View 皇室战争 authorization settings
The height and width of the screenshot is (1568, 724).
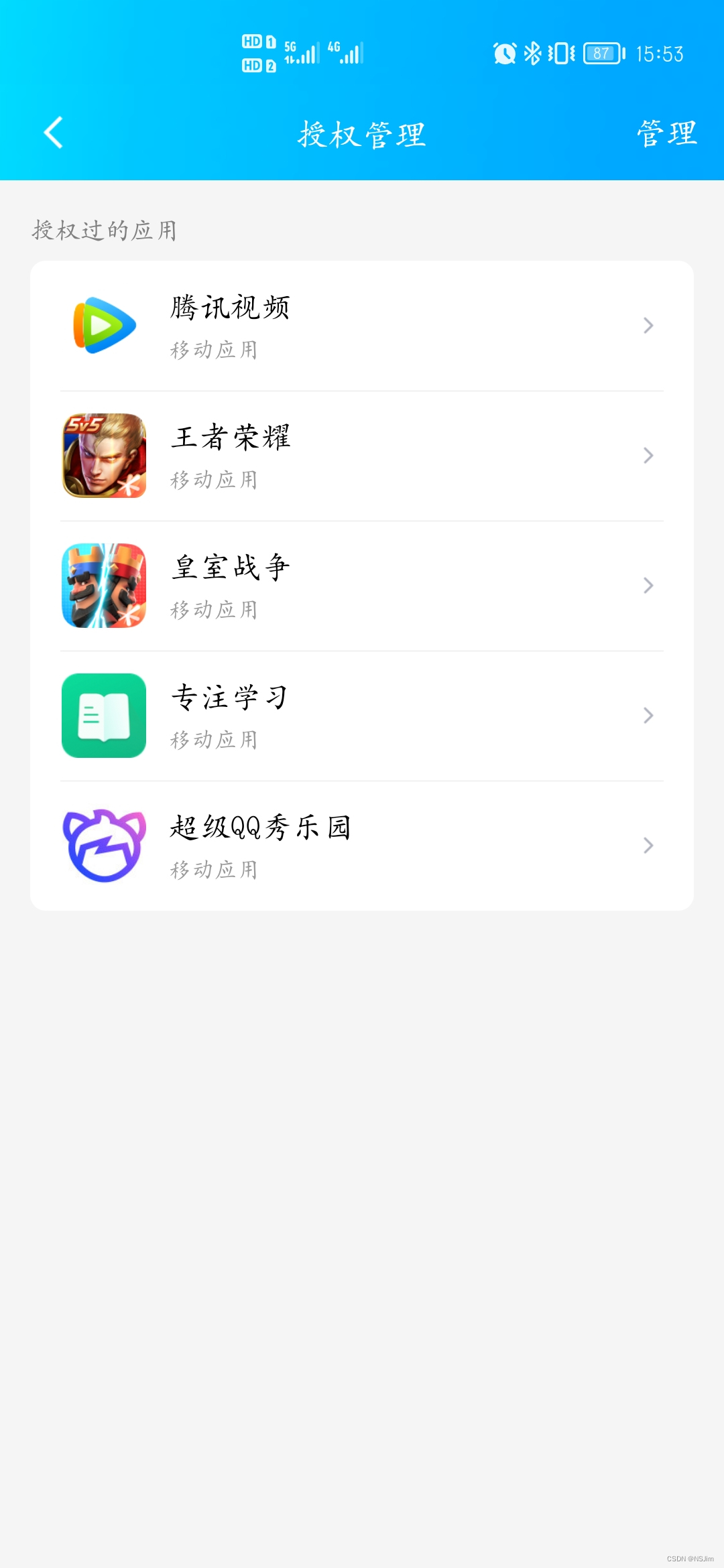point(362,586)
